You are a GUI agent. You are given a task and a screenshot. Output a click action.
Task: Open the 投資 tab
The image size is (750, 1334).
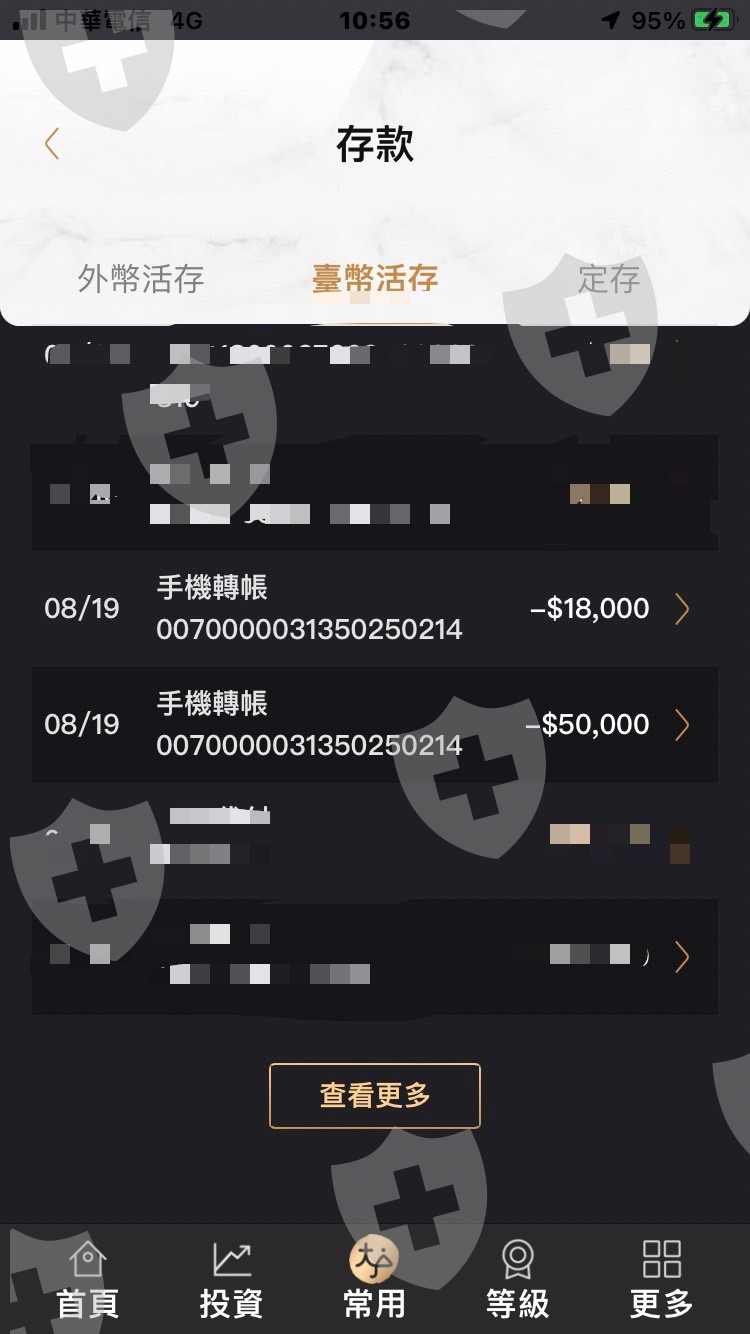click(231, 1280)
